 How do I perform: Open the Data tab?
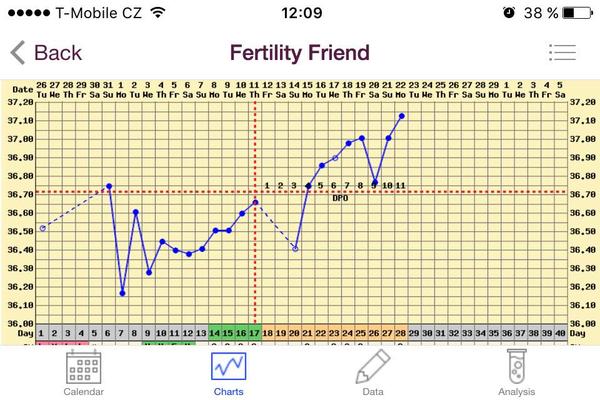pyautogui.click(x=372, y=374)
